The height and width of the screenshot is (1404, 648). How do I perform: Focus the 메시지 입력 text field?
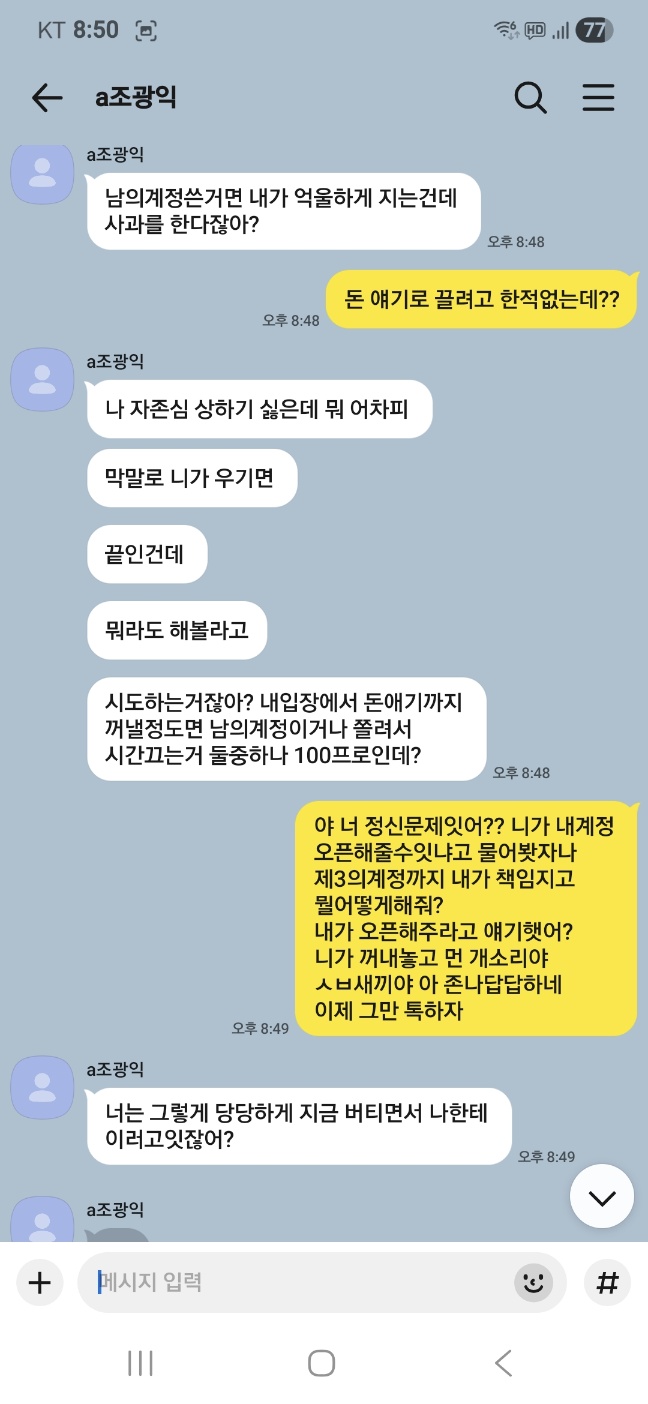click(x=300, y=1282)
